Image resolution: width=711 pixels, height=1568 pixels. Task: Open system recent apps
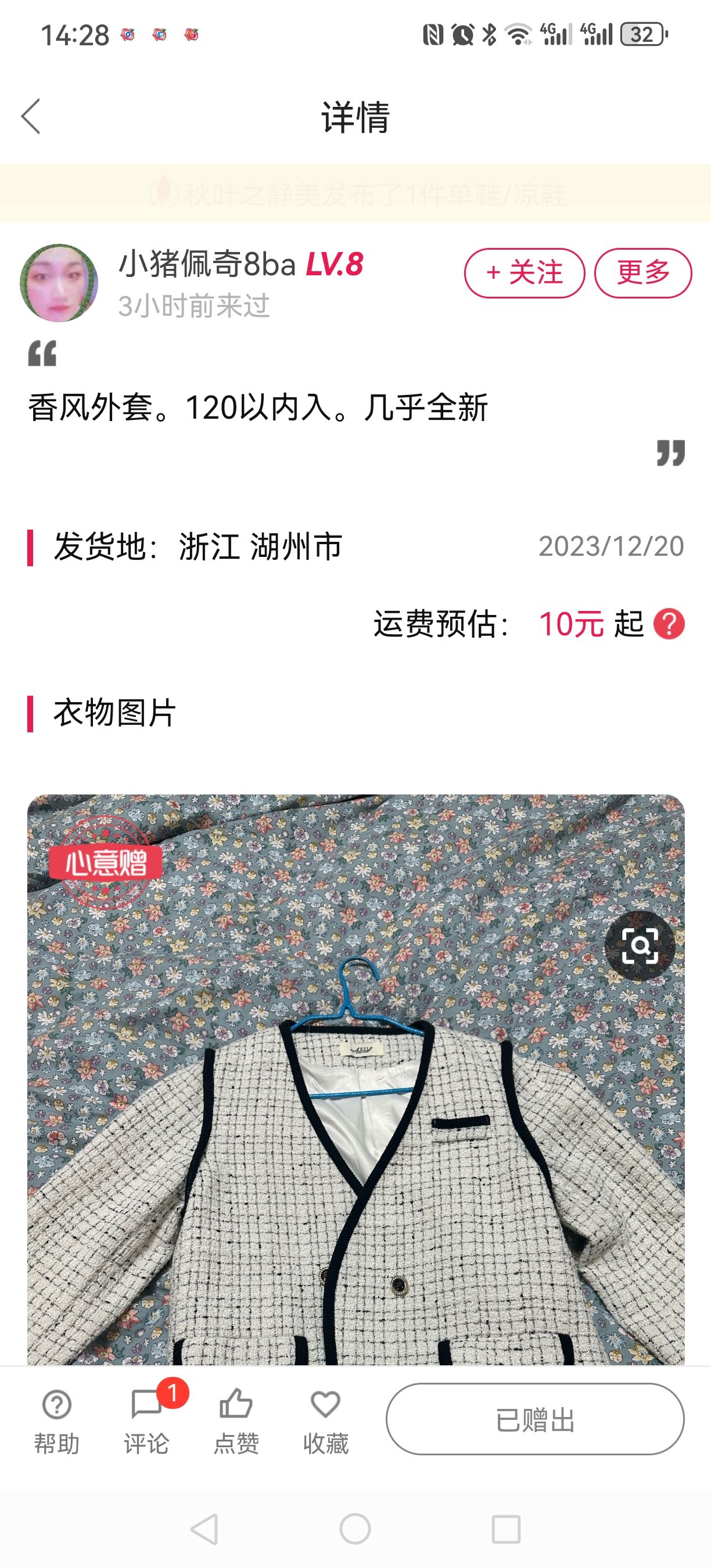506,1529
